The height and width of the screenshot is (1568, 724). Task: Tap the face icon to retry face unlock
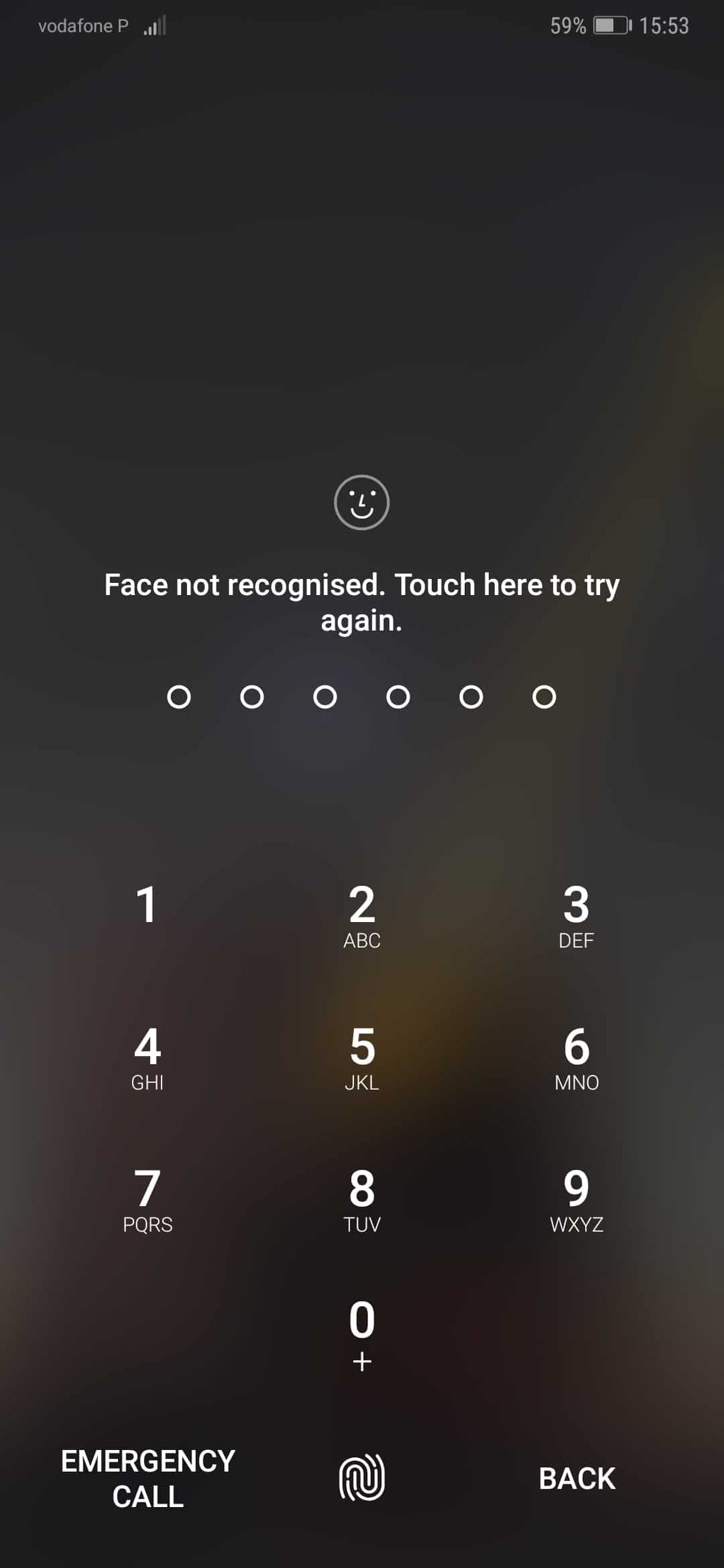[362, 503]
